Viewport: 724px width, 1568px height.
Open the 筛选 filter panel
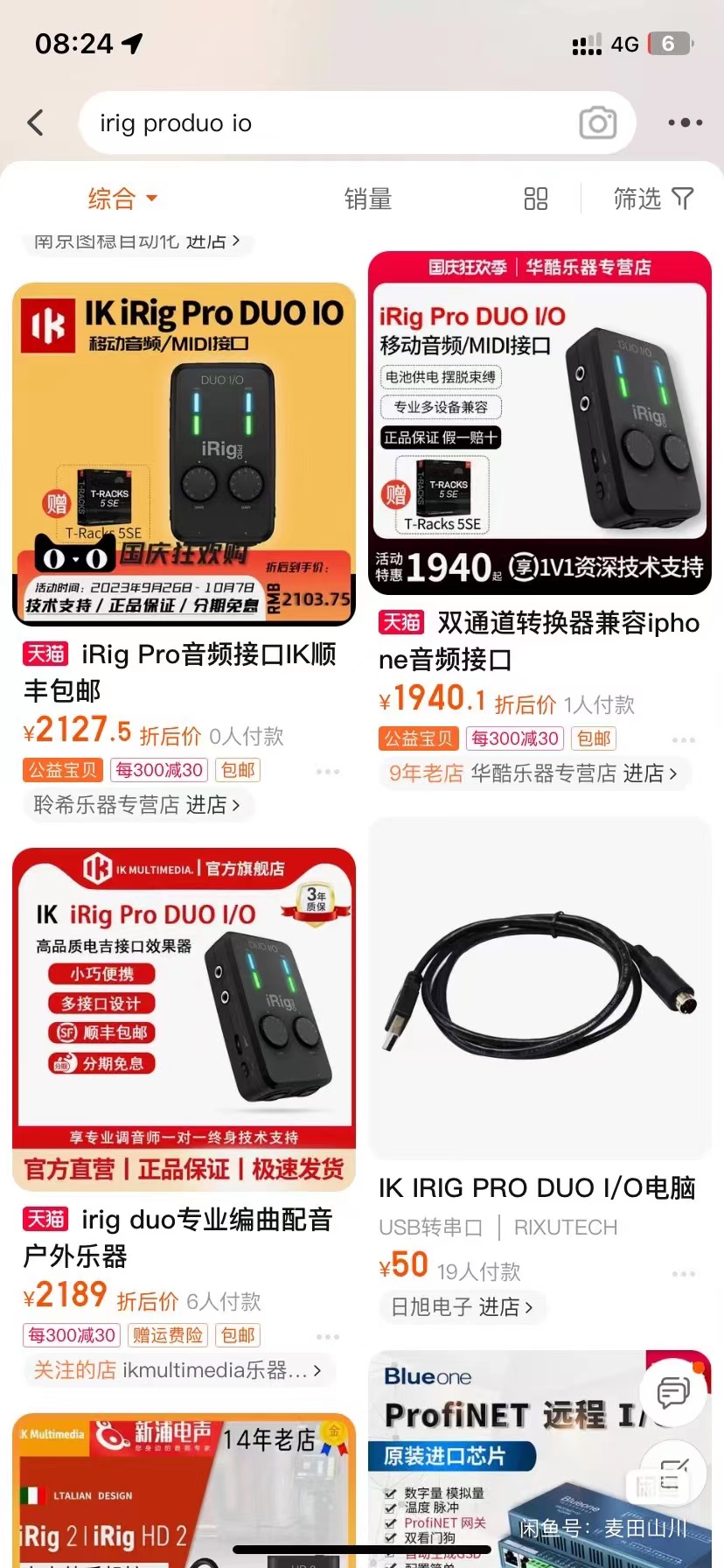653,199
